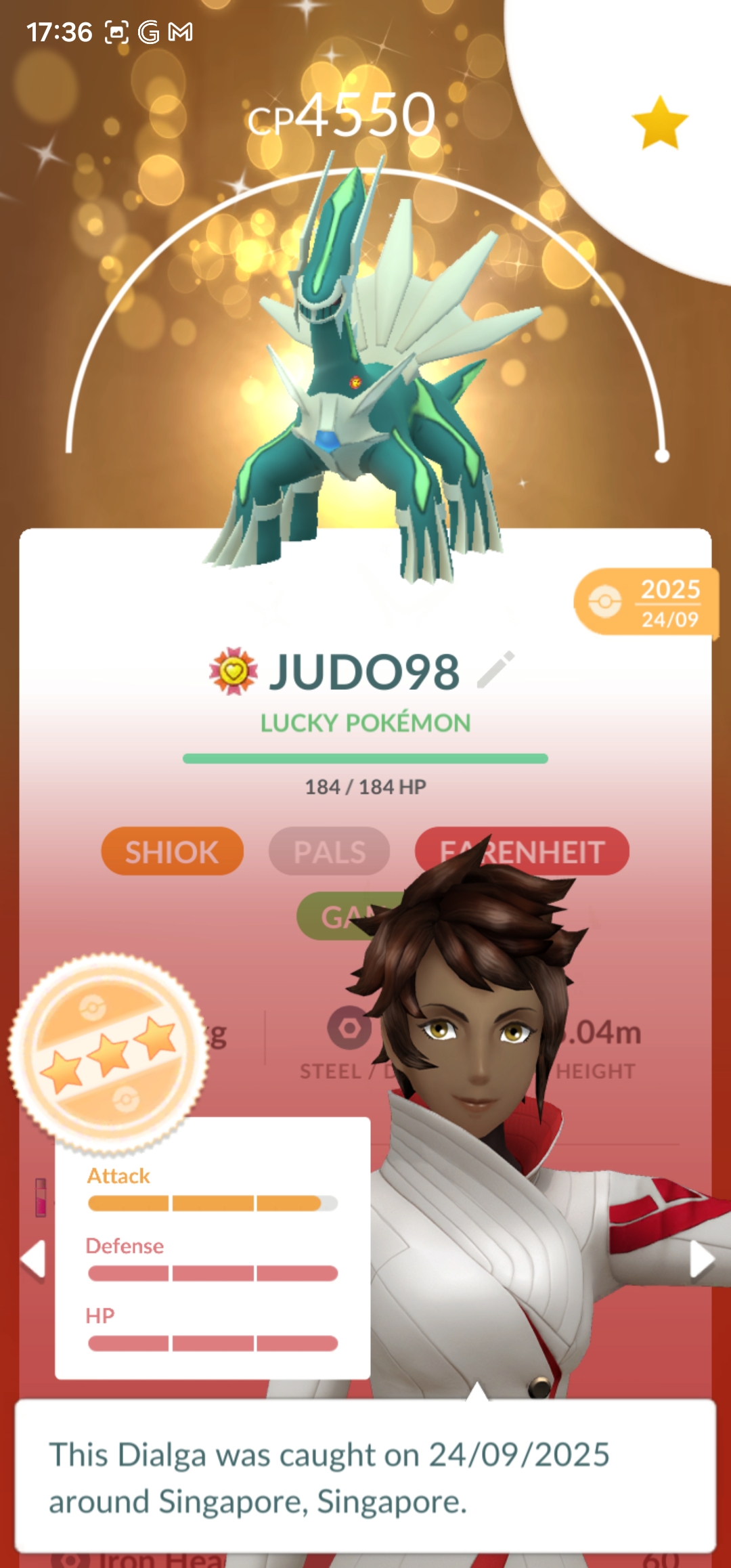Image resolution: width=731 pixels, height=1568 pixels.
Task: Edit the nickname JUDO98 with the pencil
Action: click(x=496, y=670)
